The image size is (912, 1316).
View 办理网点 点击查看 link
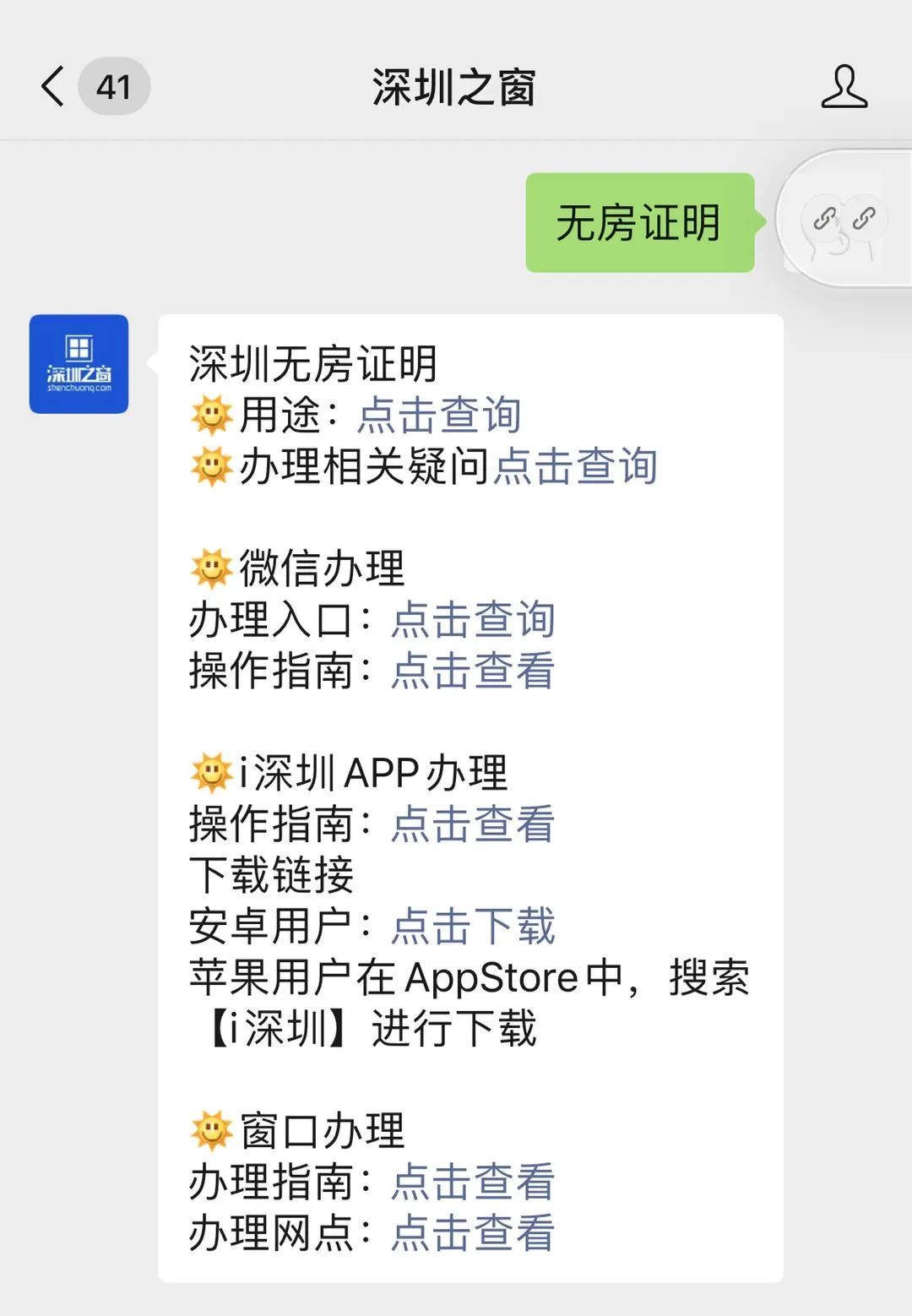coord(473,1232)
